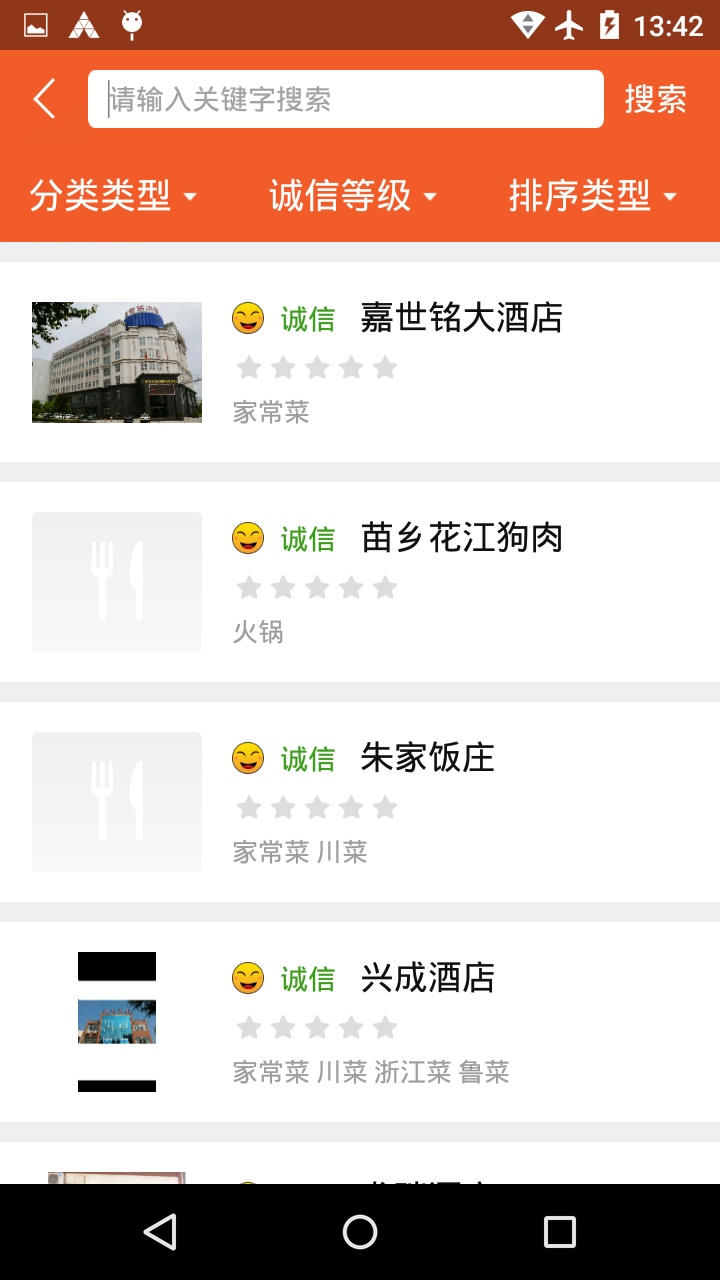Tap the third star under 朱家饭庄
The image size is (720, 1280).
click(317, 807)
